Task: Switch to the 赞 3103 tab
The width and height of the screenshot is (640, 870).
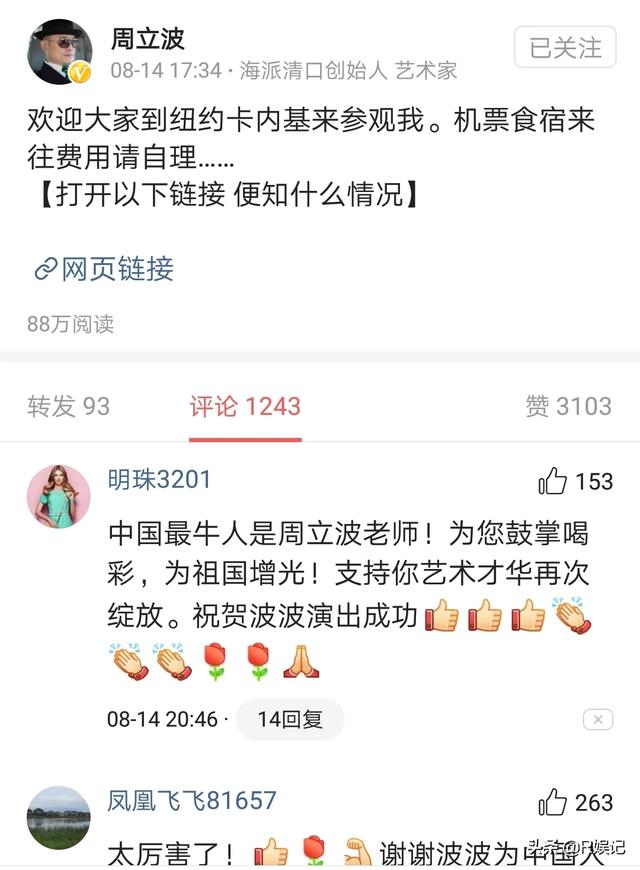Action: pos(568,406)
